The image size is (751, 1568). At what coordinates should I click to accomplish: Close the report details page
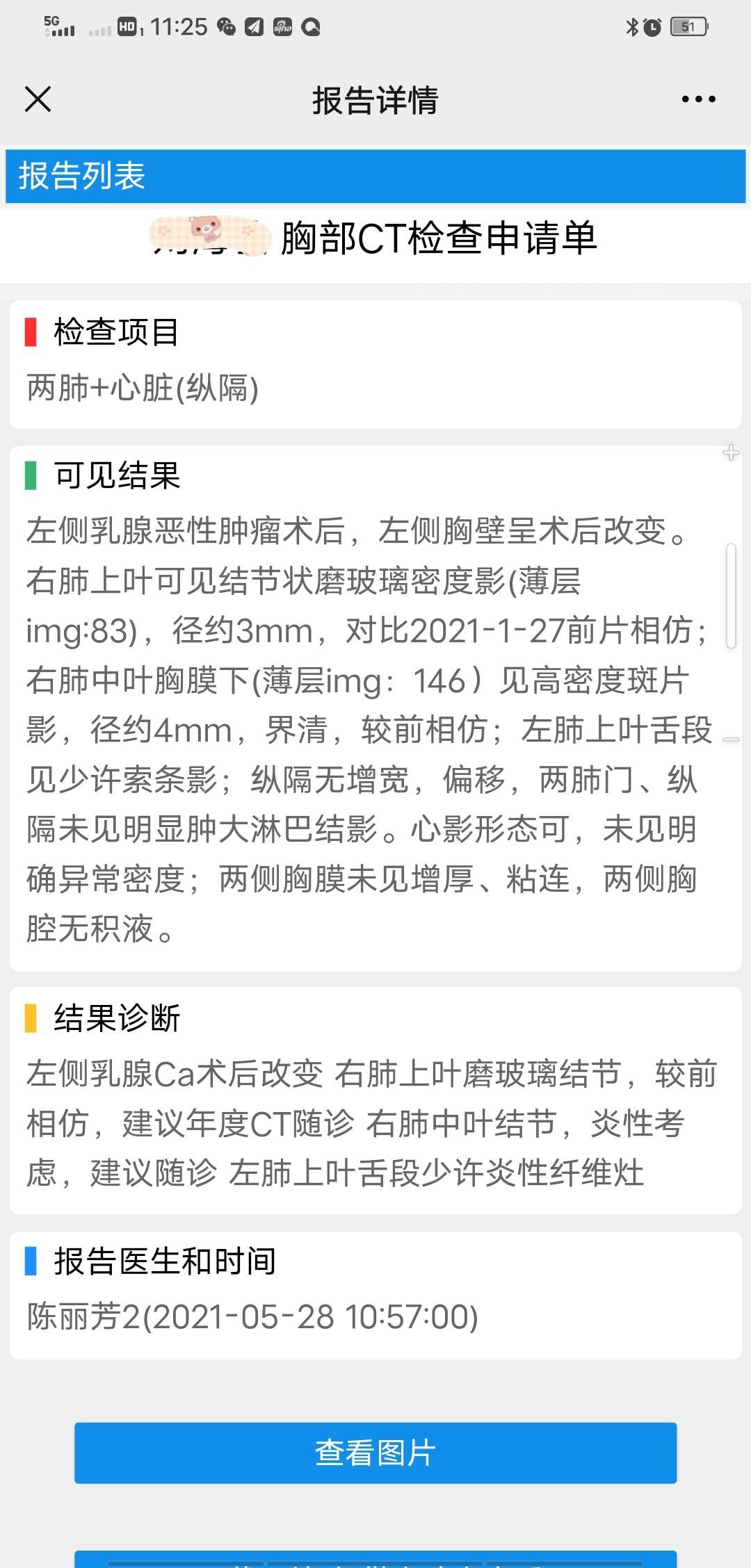38,99
